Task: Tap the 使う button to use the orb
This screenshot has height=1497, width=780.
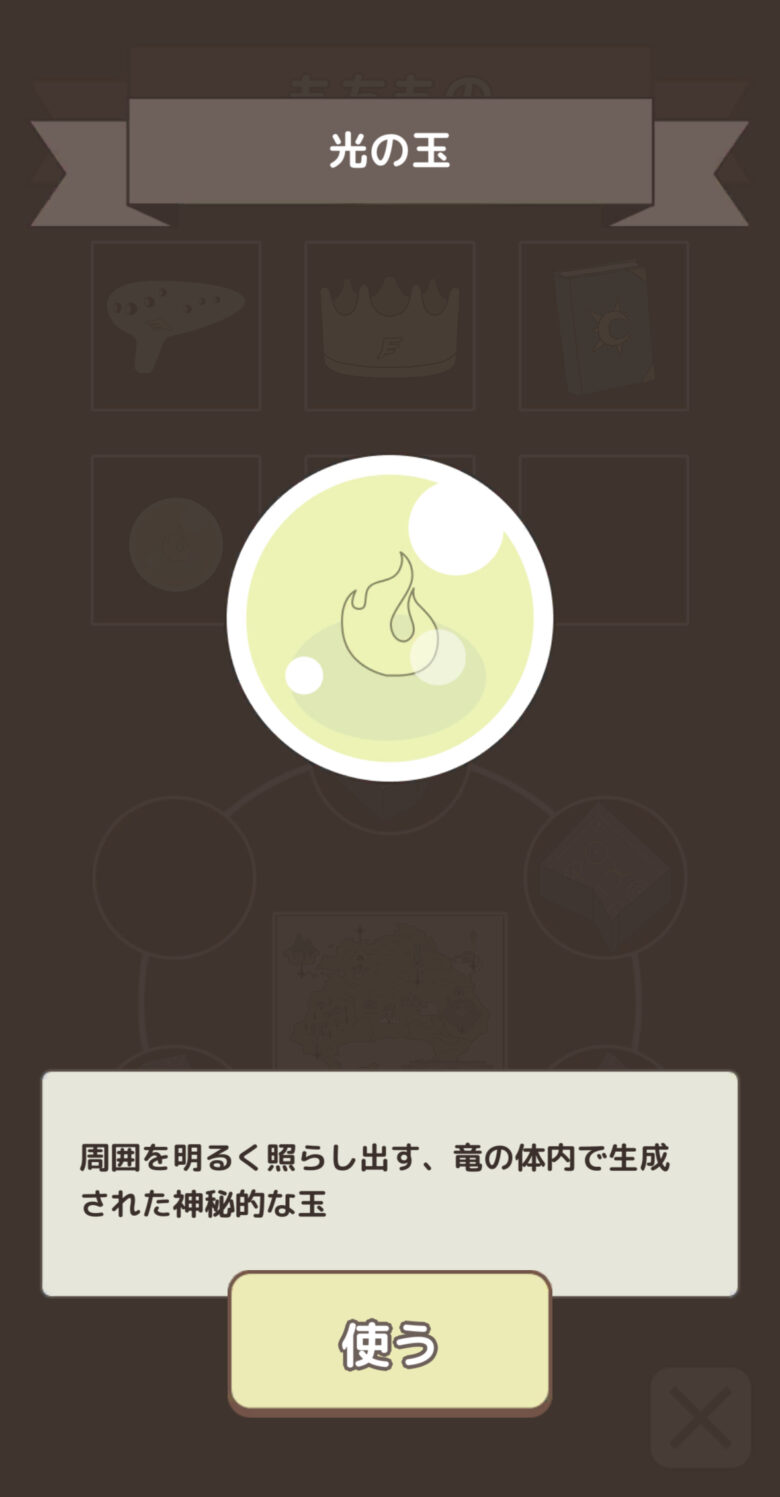Action: click(x=389, y=1342)
